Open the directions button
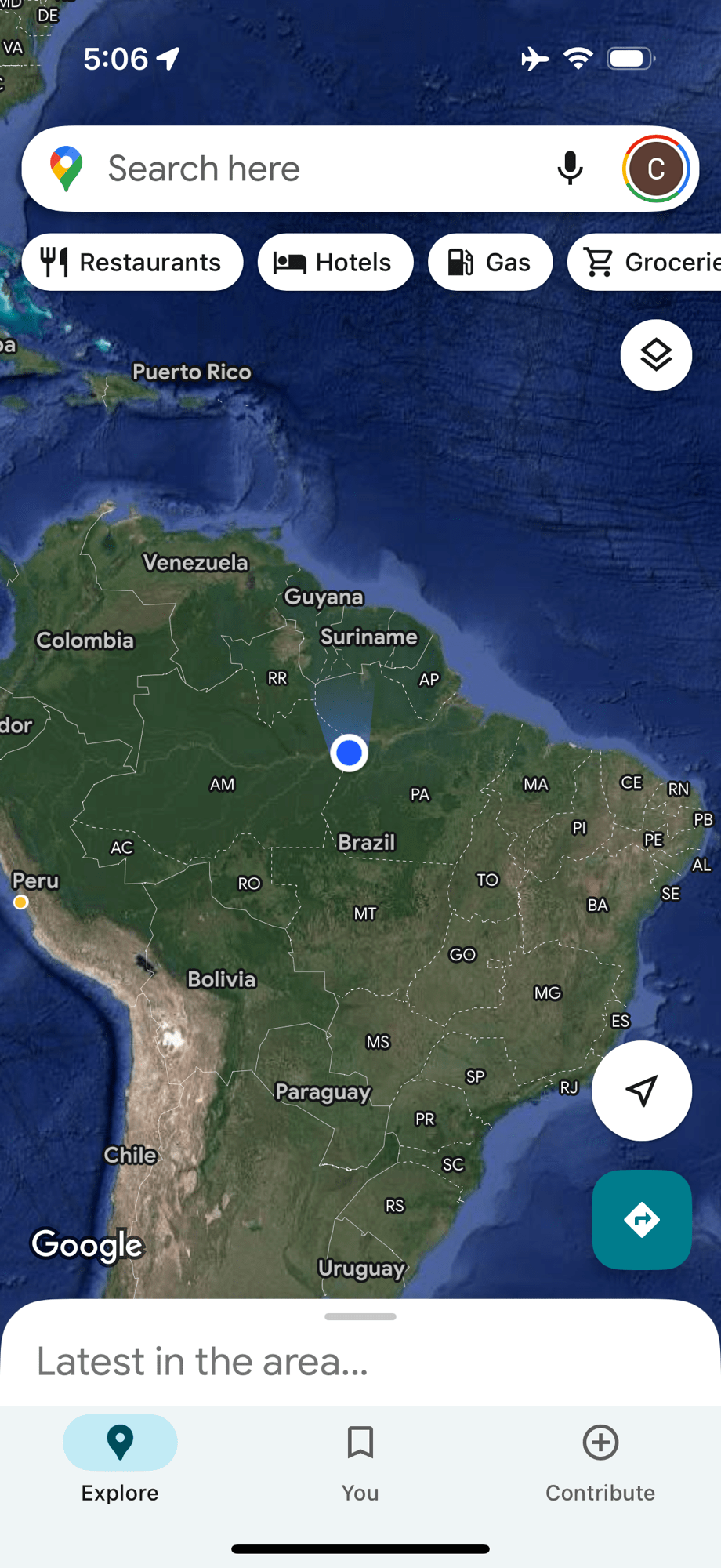The width and height of the screenshot is (721, 1568). 641,1219
